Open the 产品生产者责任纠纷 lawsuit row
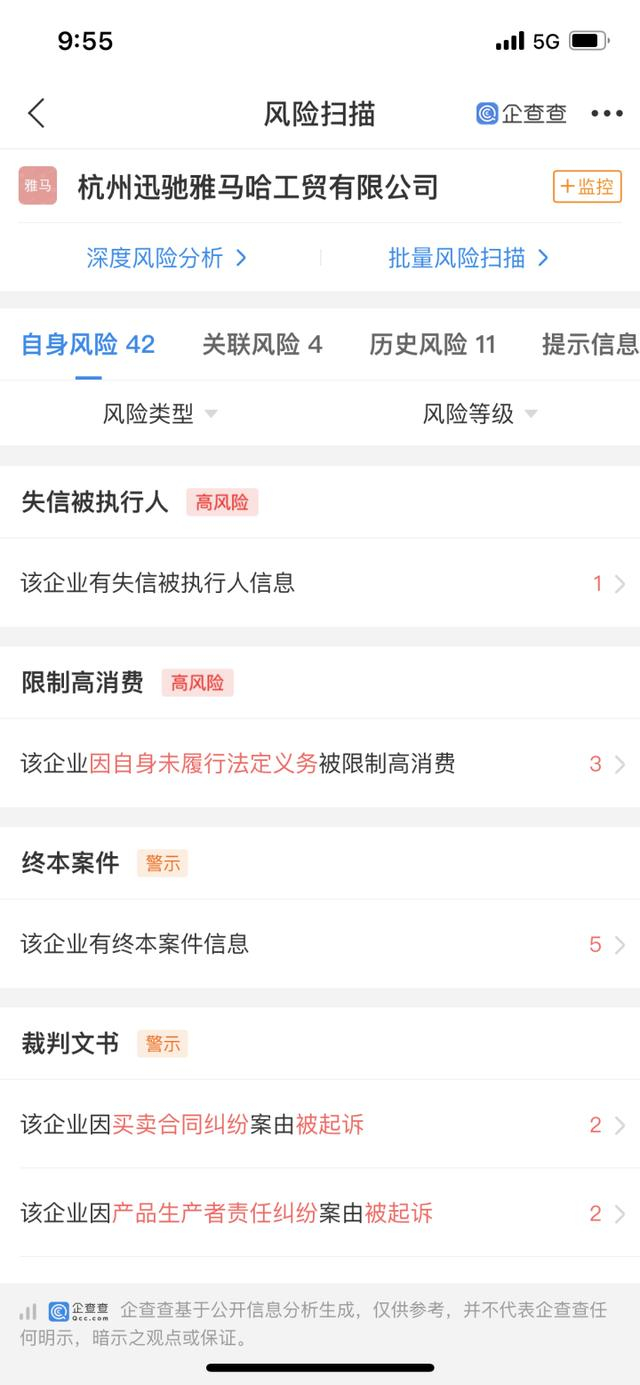The width and height of the screenshot is (640, 1385). [320, 1214]
